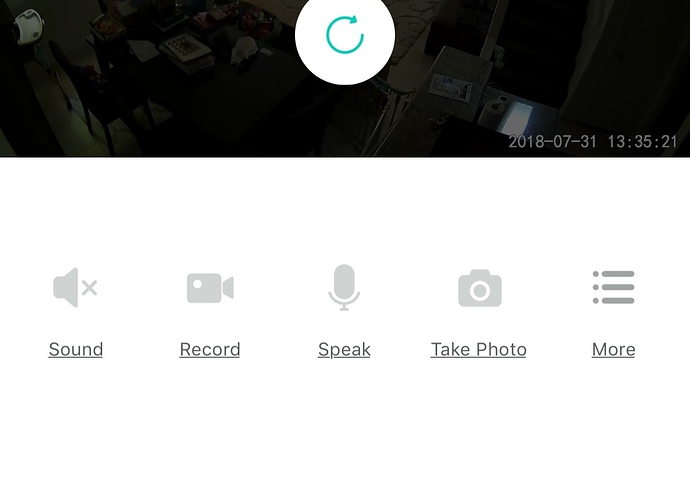Toggle the muted Sound speaker
The image size is (690, 500).
(75, 289)
